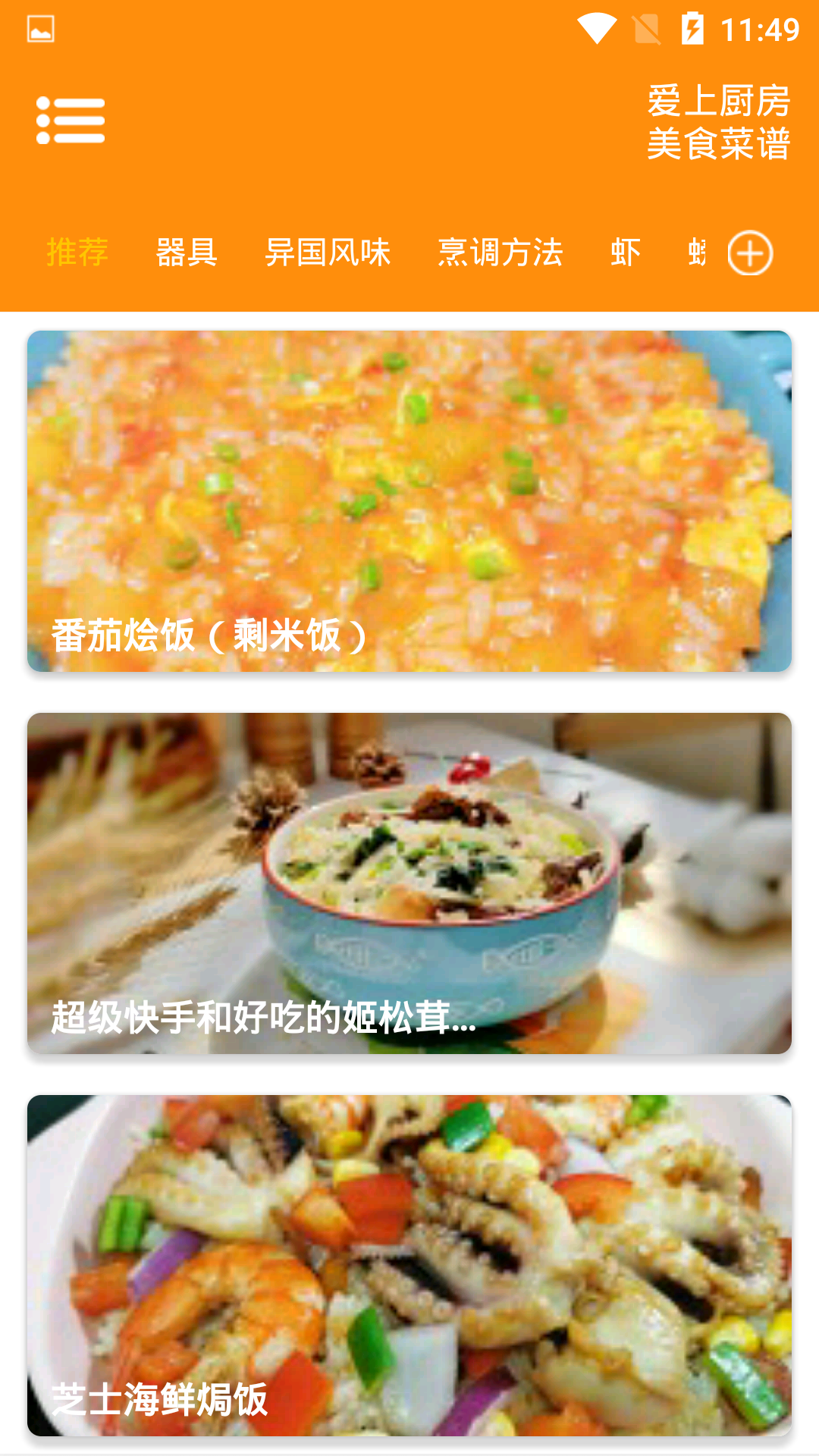View the 芝士海鲜焗饭 recipe
819x1456 pixels.
[x=409, y=1265]
